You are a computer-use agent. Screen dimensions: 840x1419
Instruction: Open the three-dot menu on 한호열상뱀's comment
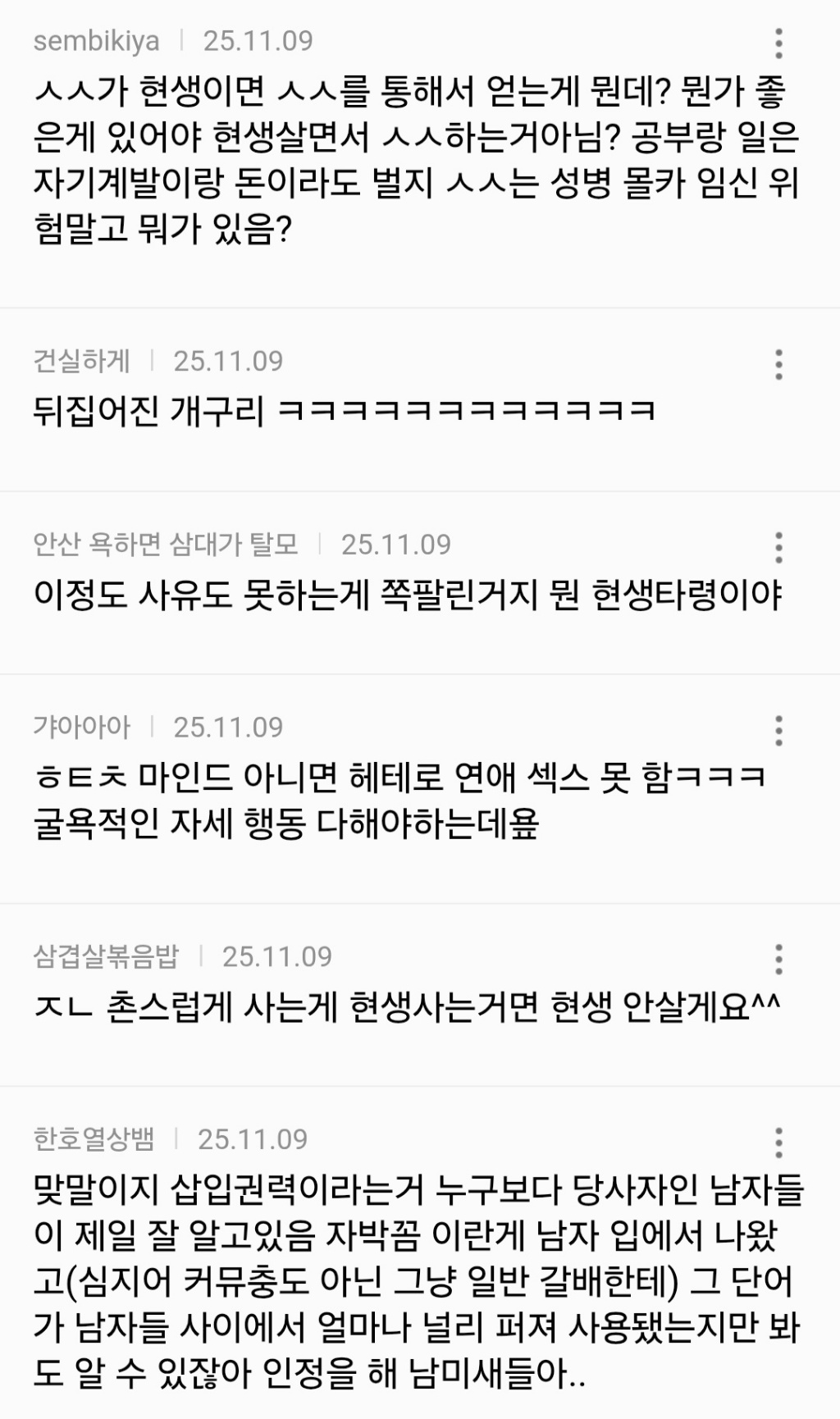(778, 1142)
